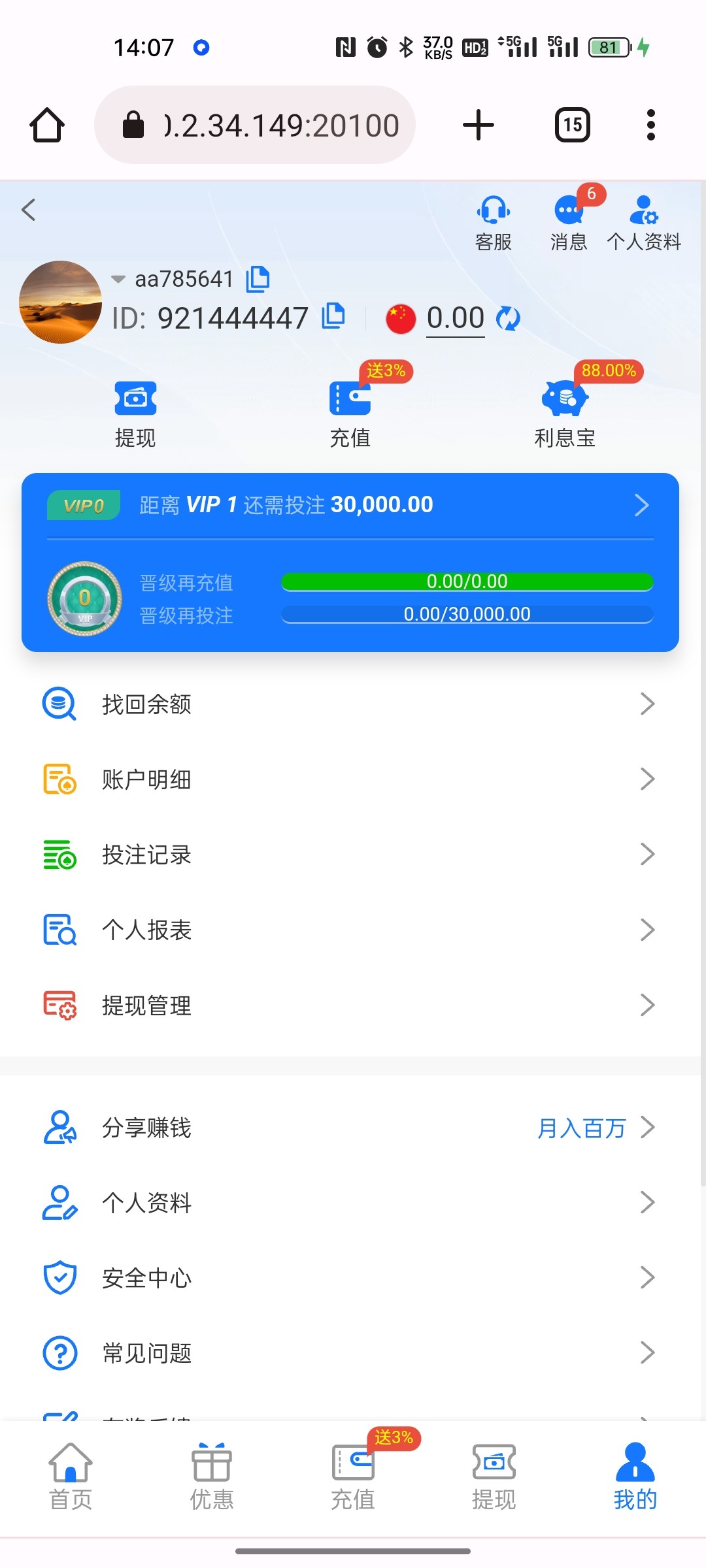Open the browser's three-dot menu
This screenshot has width=706, height=1568.
(x=650, y=125)
